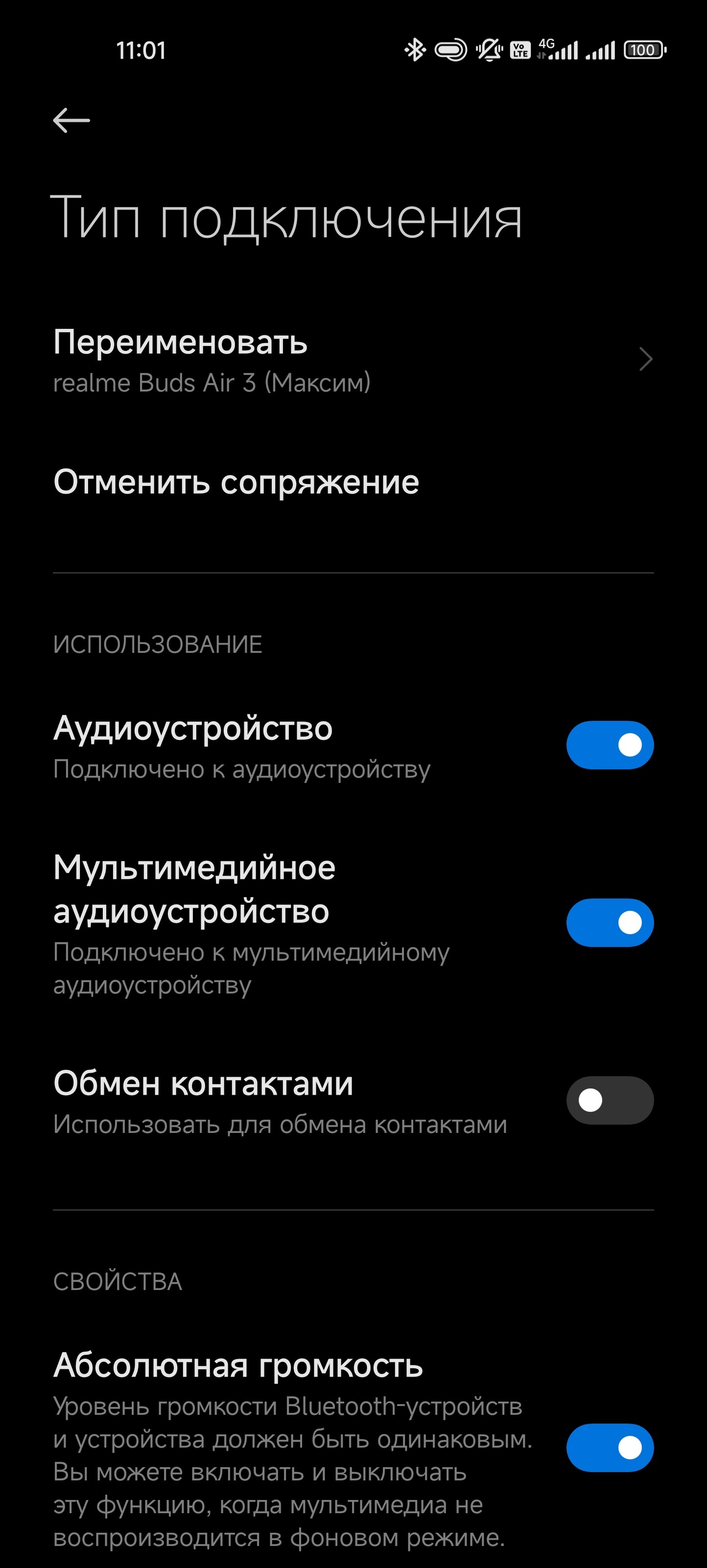
Task: Switch off Абсолютная громкость
Action: click(x=610, y=1448)
